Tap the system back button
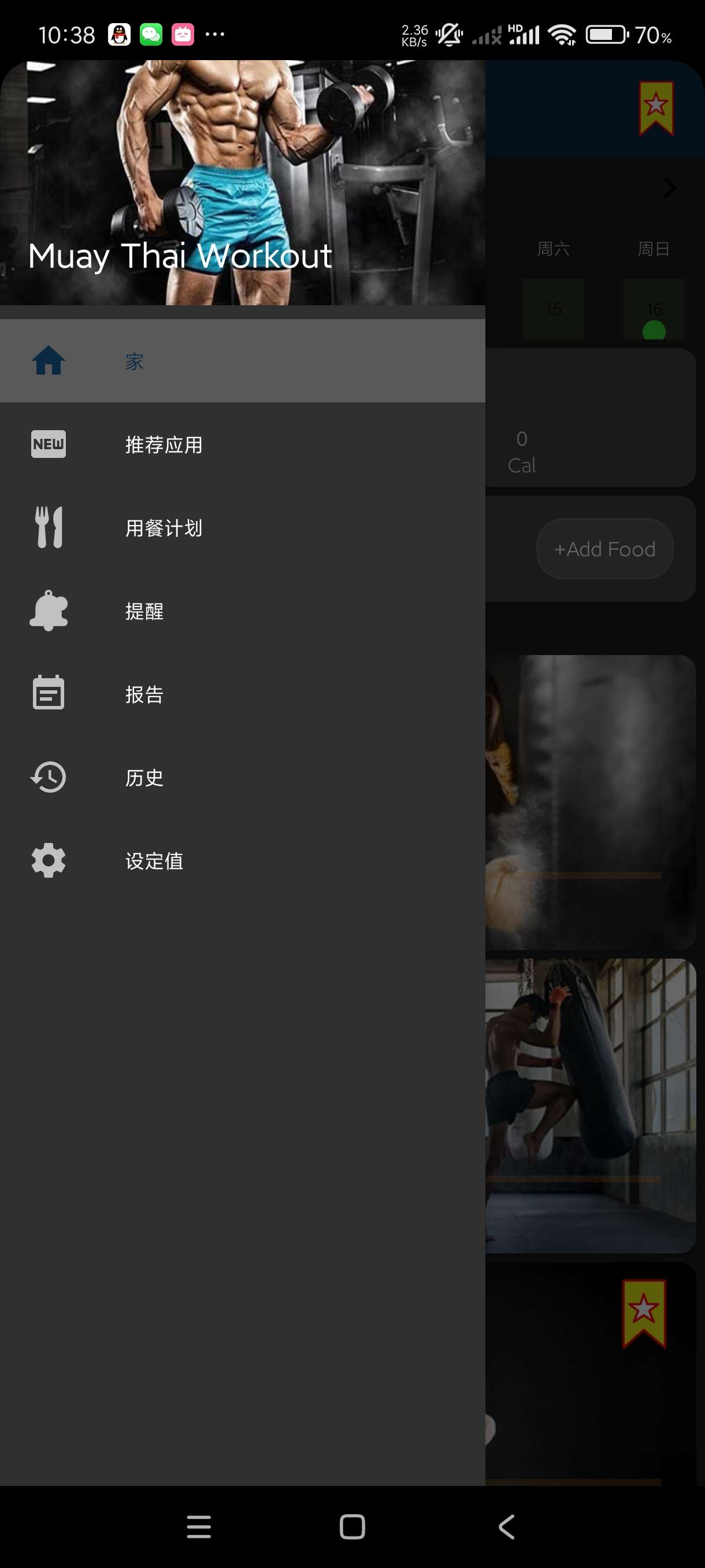 click(x=506, y=1526)
